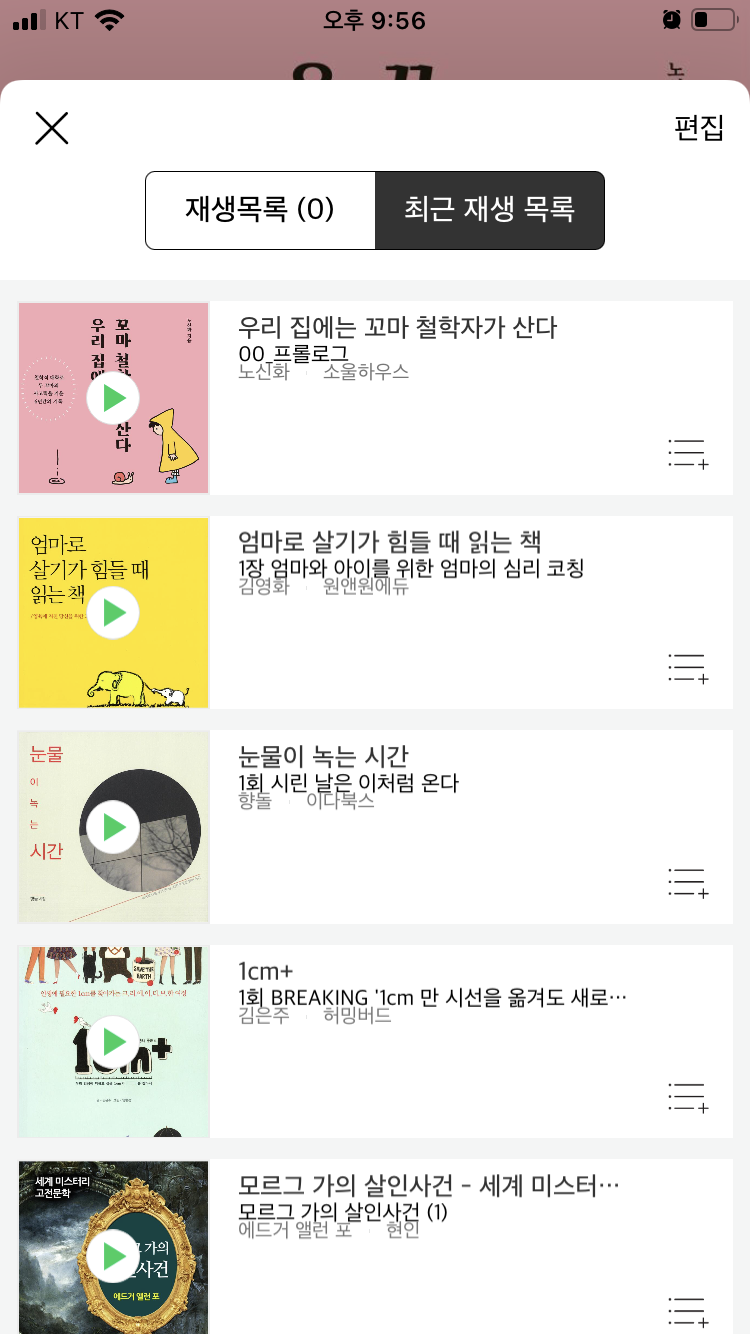Select the '최근 재생 목록' tab

tap(489, 211)
